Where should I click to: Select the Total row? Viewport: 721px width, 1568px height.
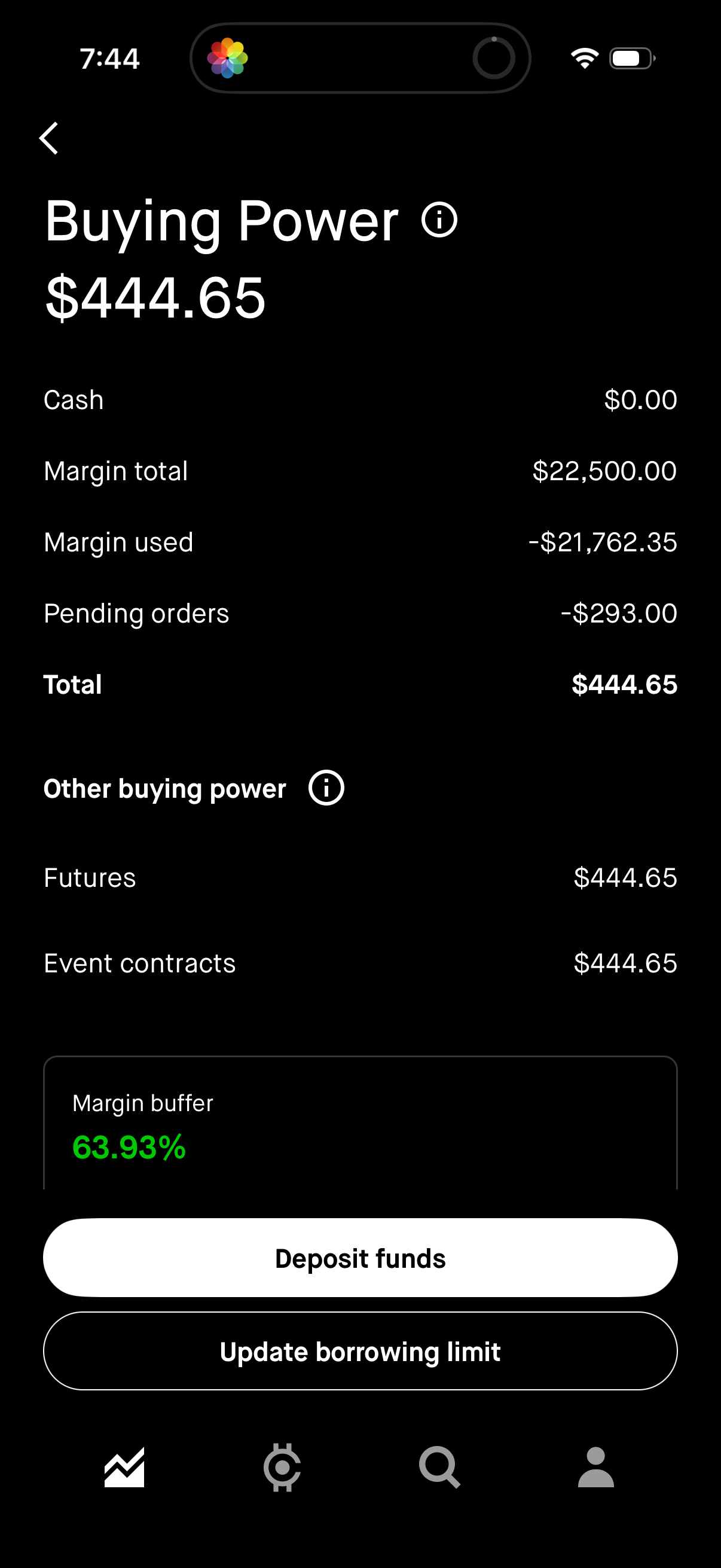click(360, 684)
